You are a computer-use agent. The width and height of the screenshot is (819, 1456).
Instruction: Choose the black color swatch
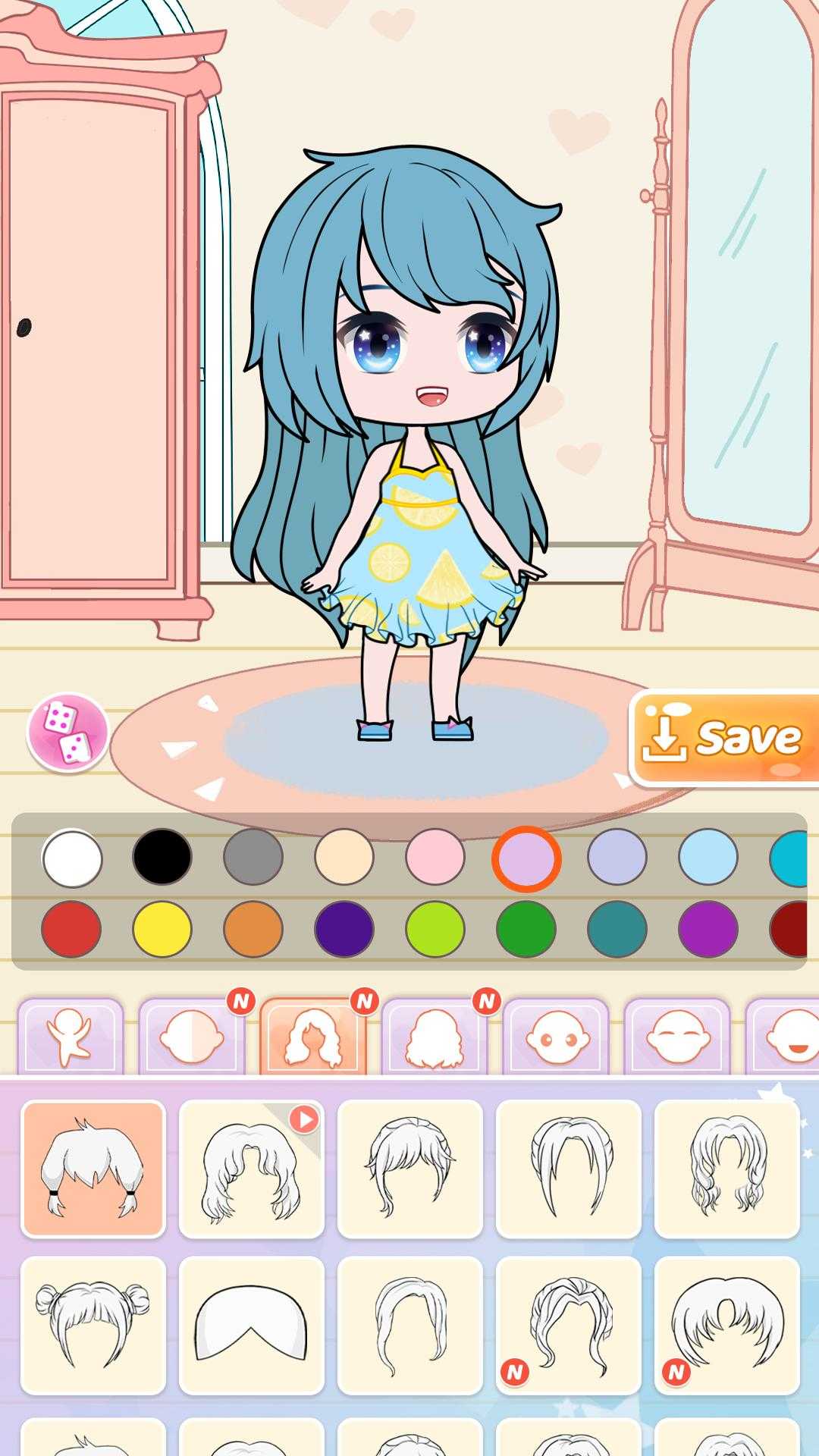coord(162,858)
